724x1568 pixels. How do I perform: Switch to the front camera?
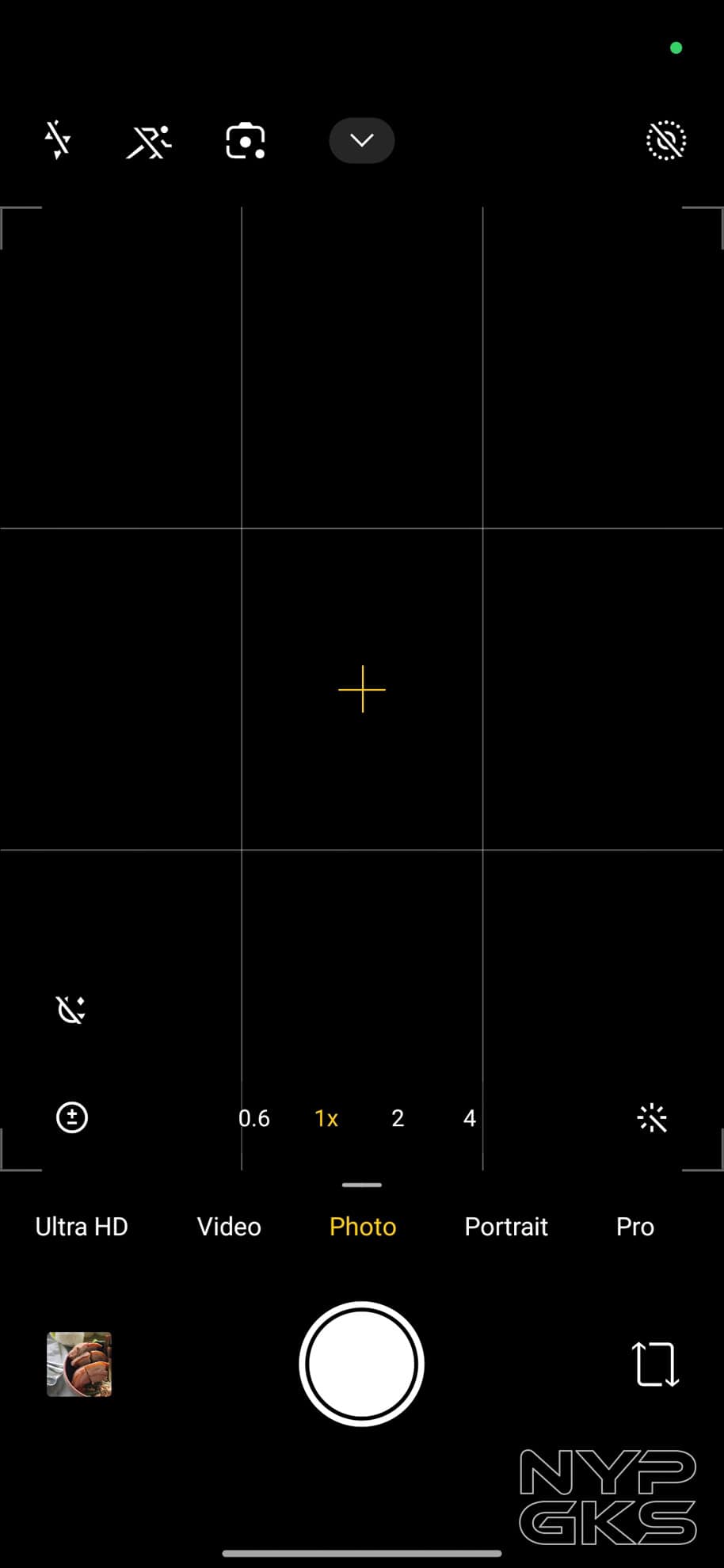tap(655, 1364)
